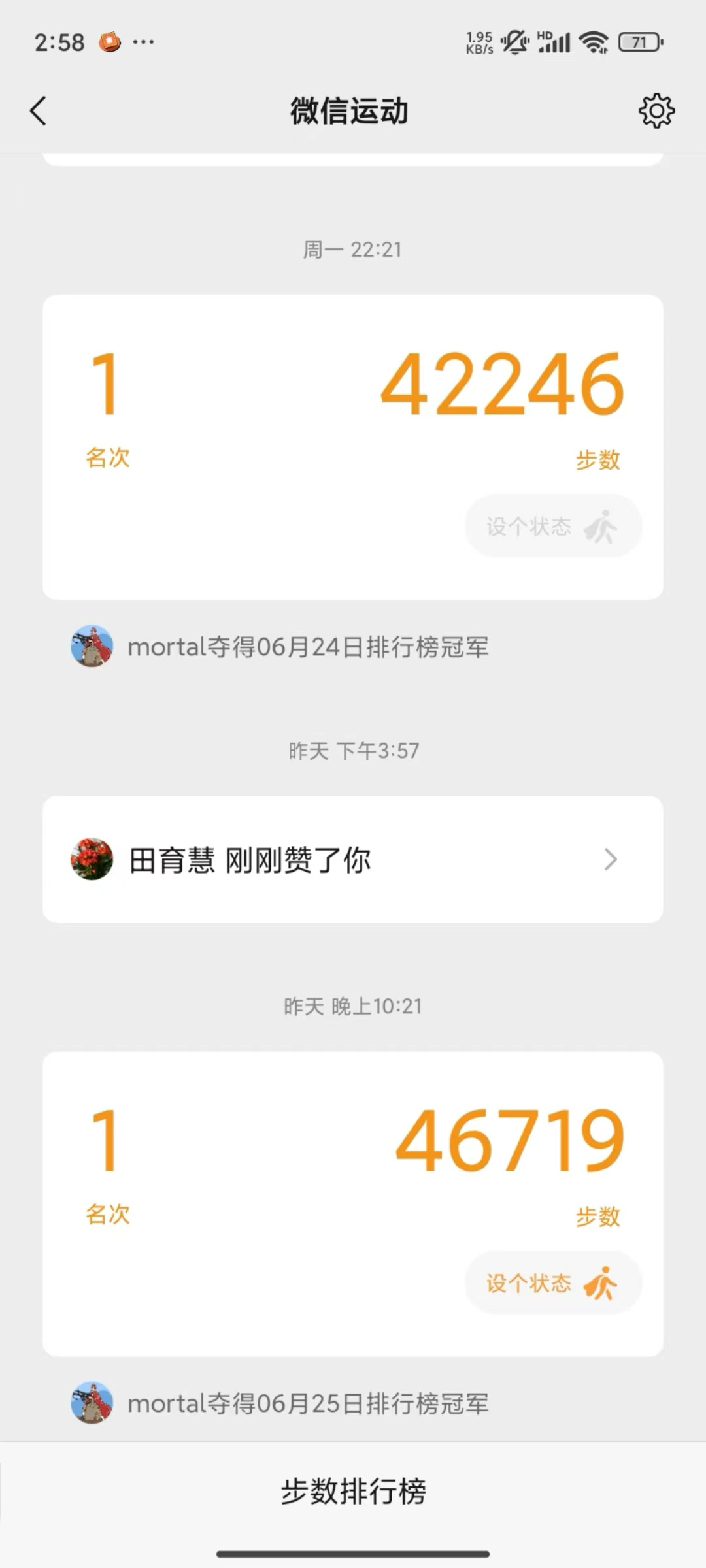Open the 42246 steps ranking card
Image resolution: width=706 pixels, height=1568 pixels.
point(353,405)
